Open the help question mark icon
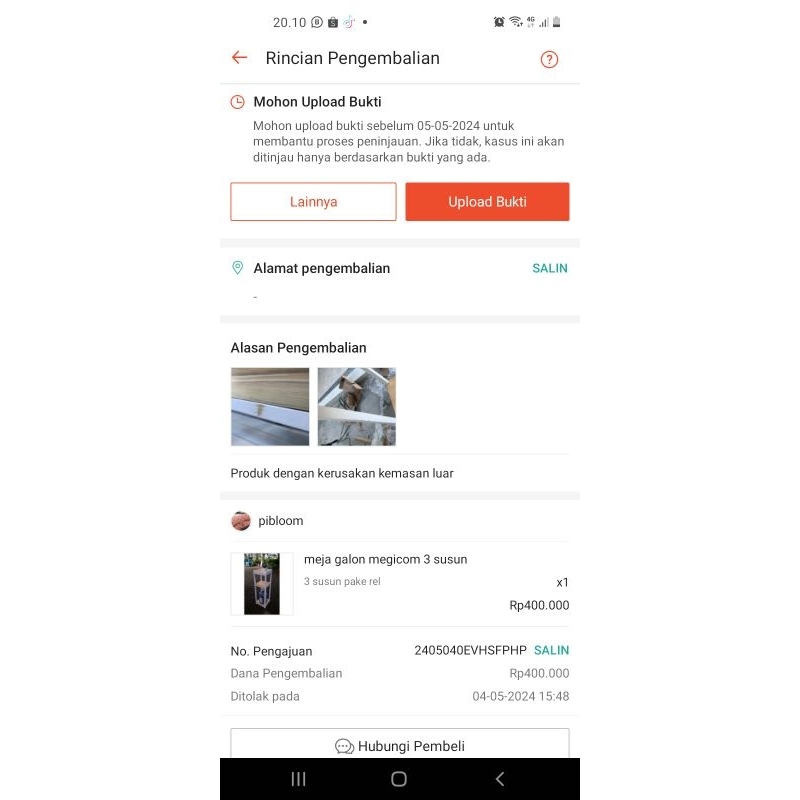Viewport: 800px width, 800px height. point(549,59)
